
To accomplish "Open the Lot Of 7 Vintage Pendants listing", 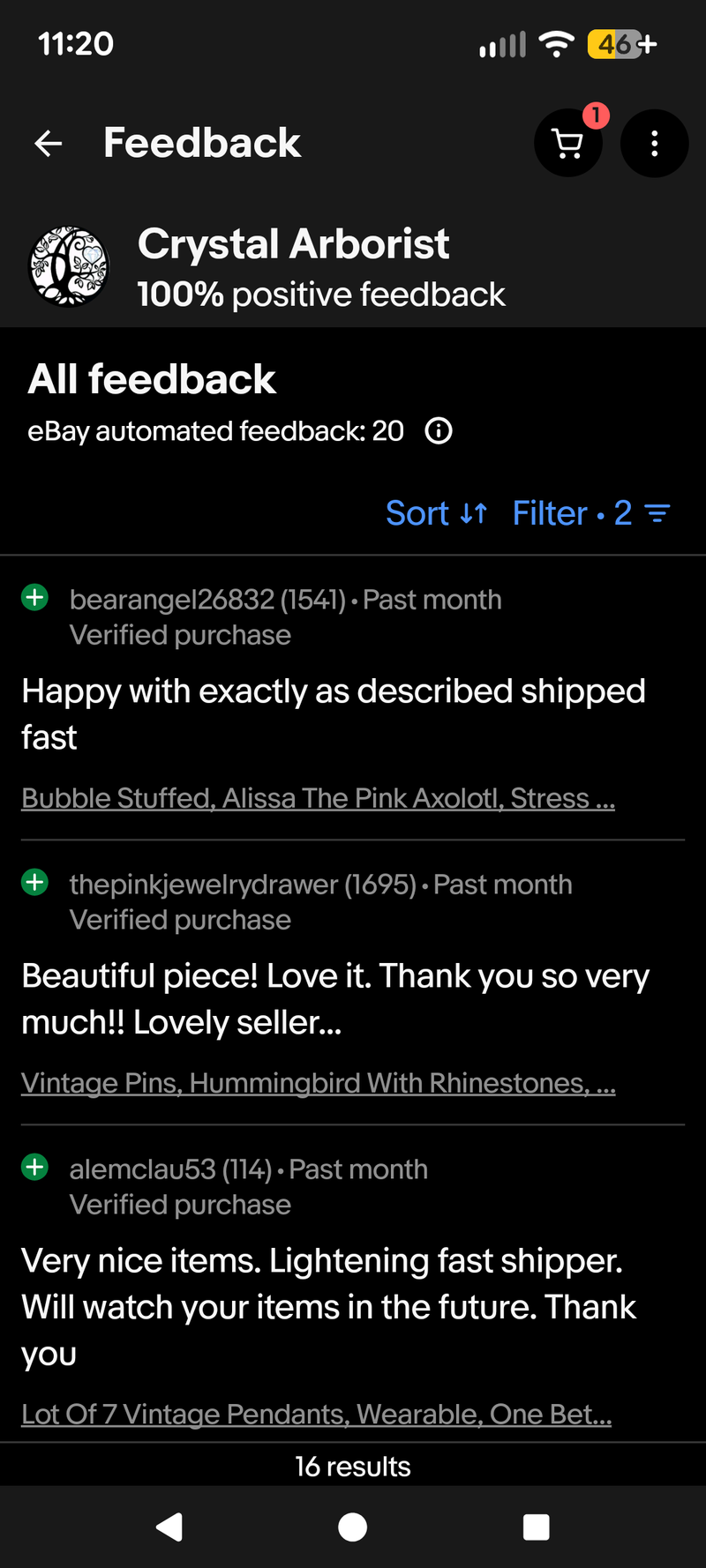I will coord(316,1415).
